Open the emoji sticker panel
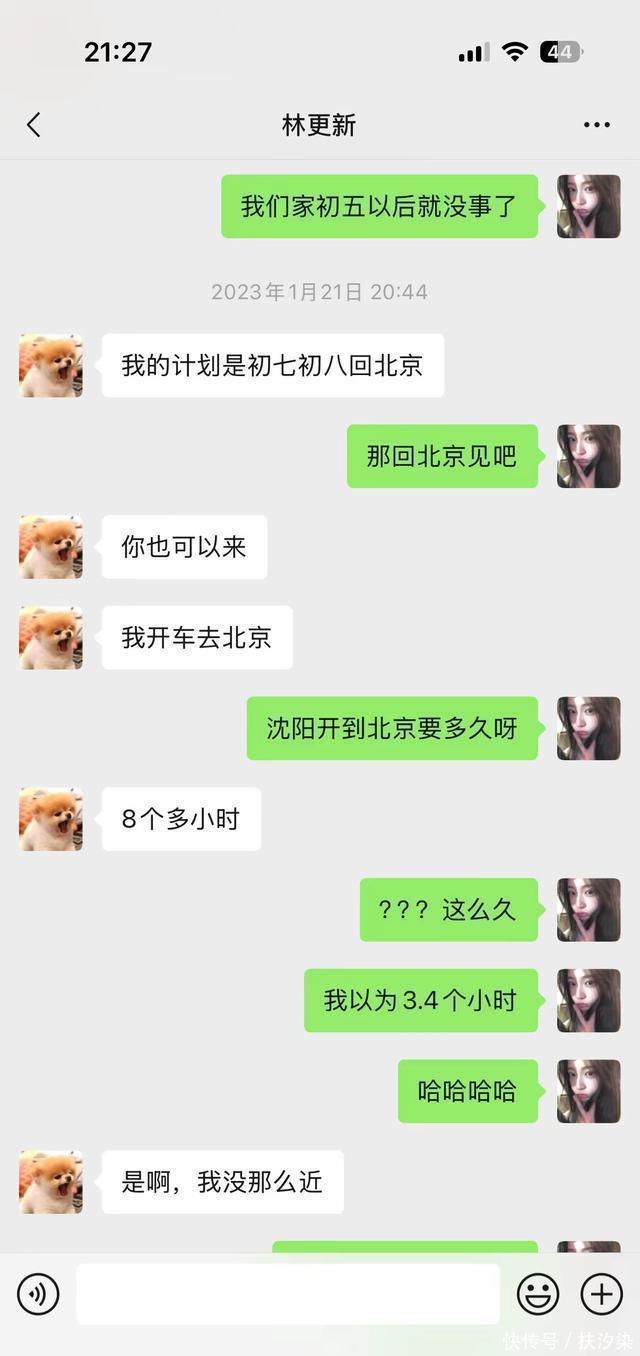 click(537, 1294)
